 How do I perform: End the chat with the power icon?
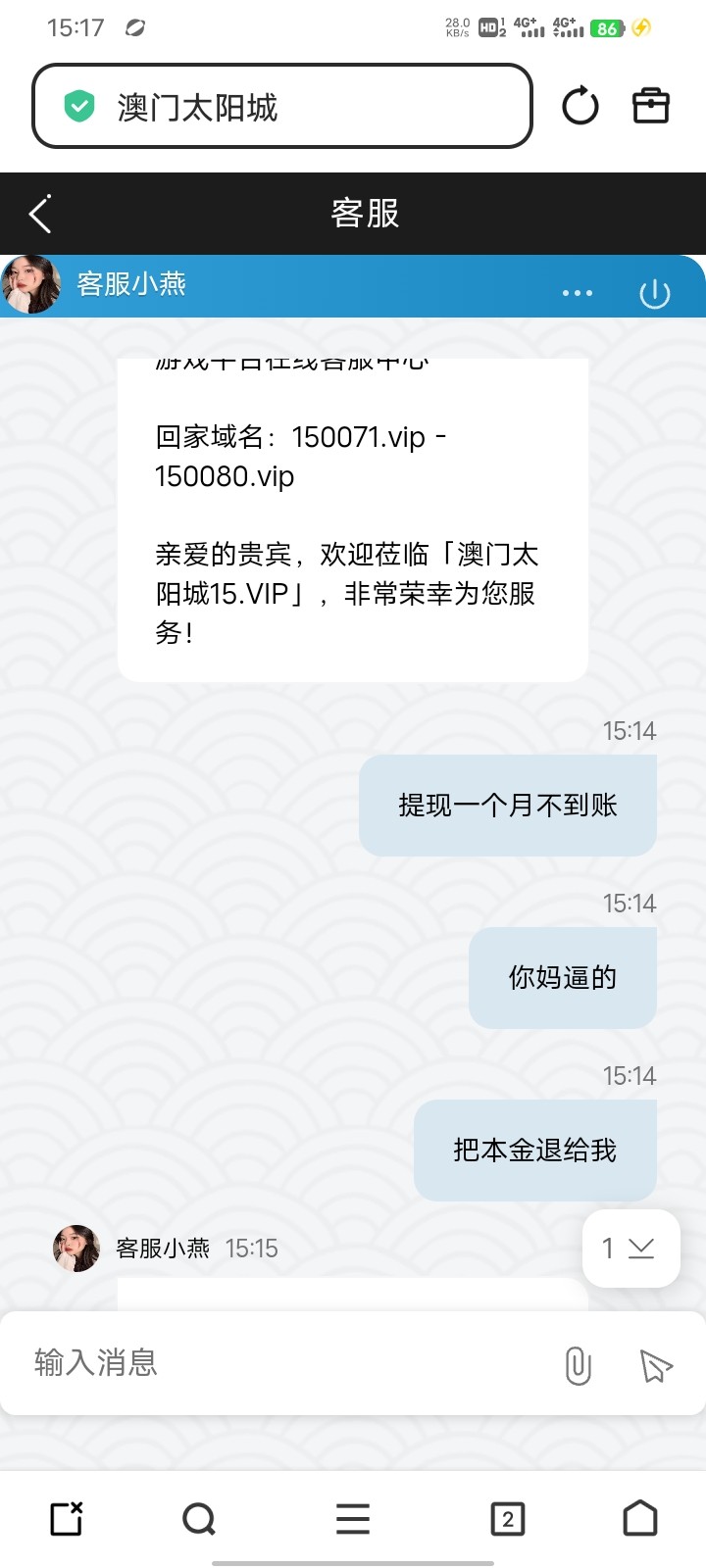[654, 293]
